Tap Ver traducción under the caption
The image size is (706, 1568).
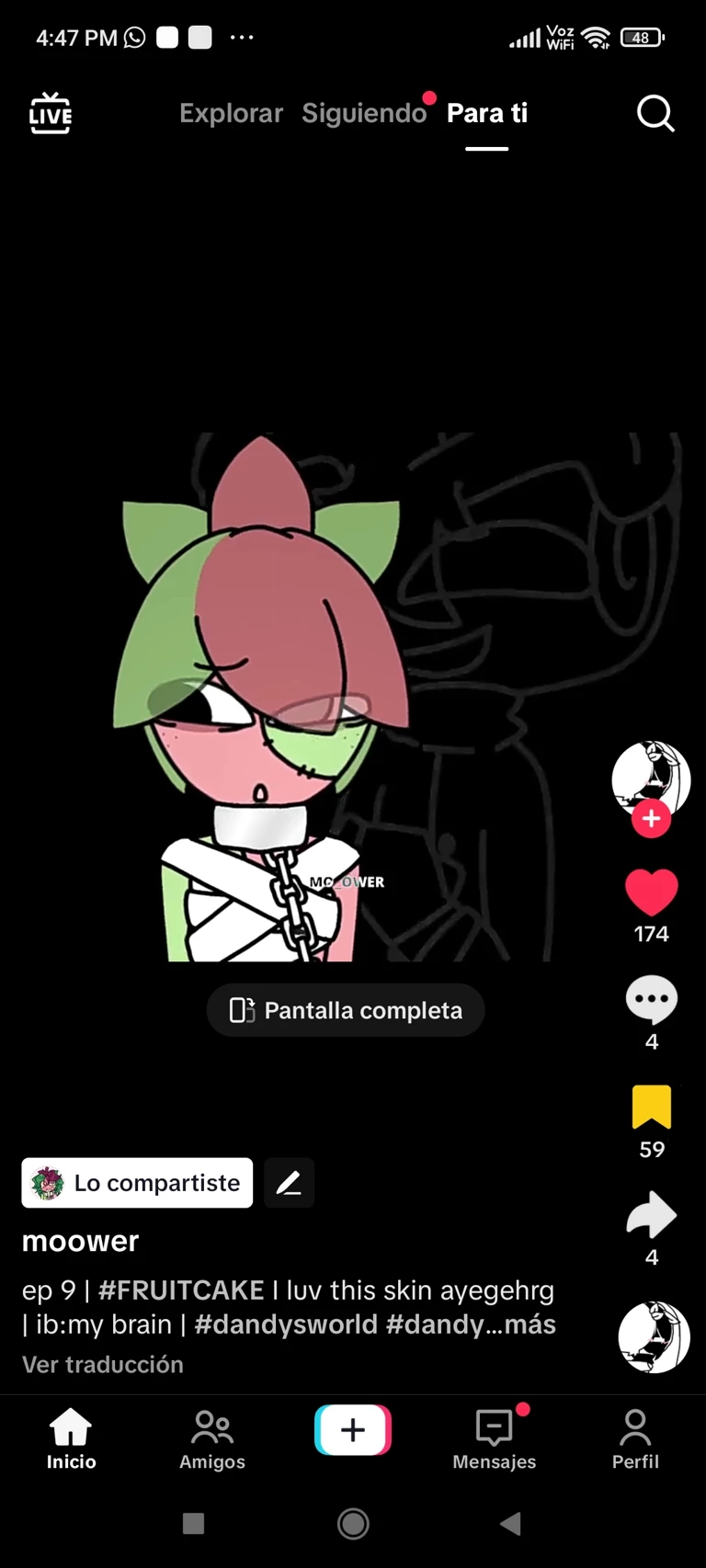click(x=103, y=1364)
